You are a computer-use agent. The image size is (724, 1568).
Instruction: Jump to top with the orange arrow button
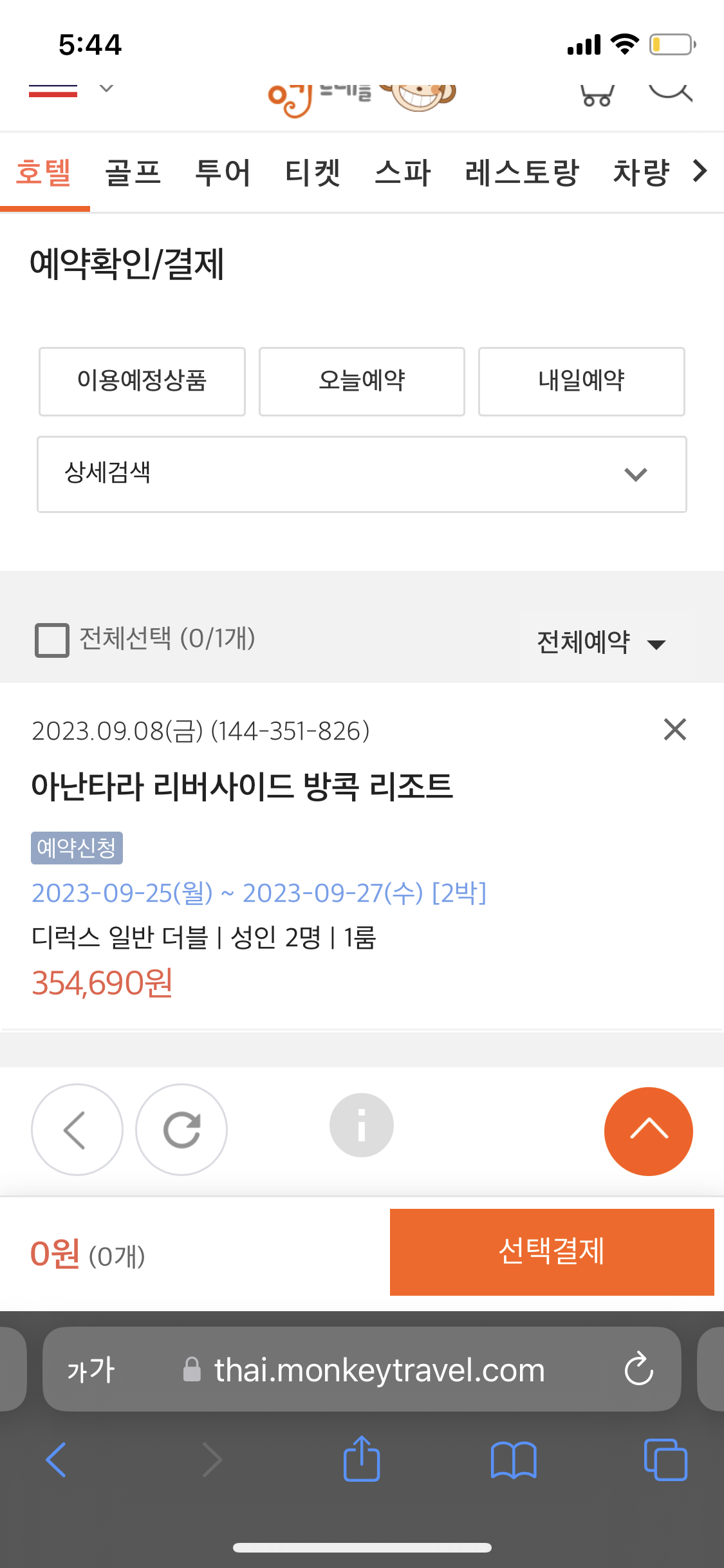(649, 1132)
